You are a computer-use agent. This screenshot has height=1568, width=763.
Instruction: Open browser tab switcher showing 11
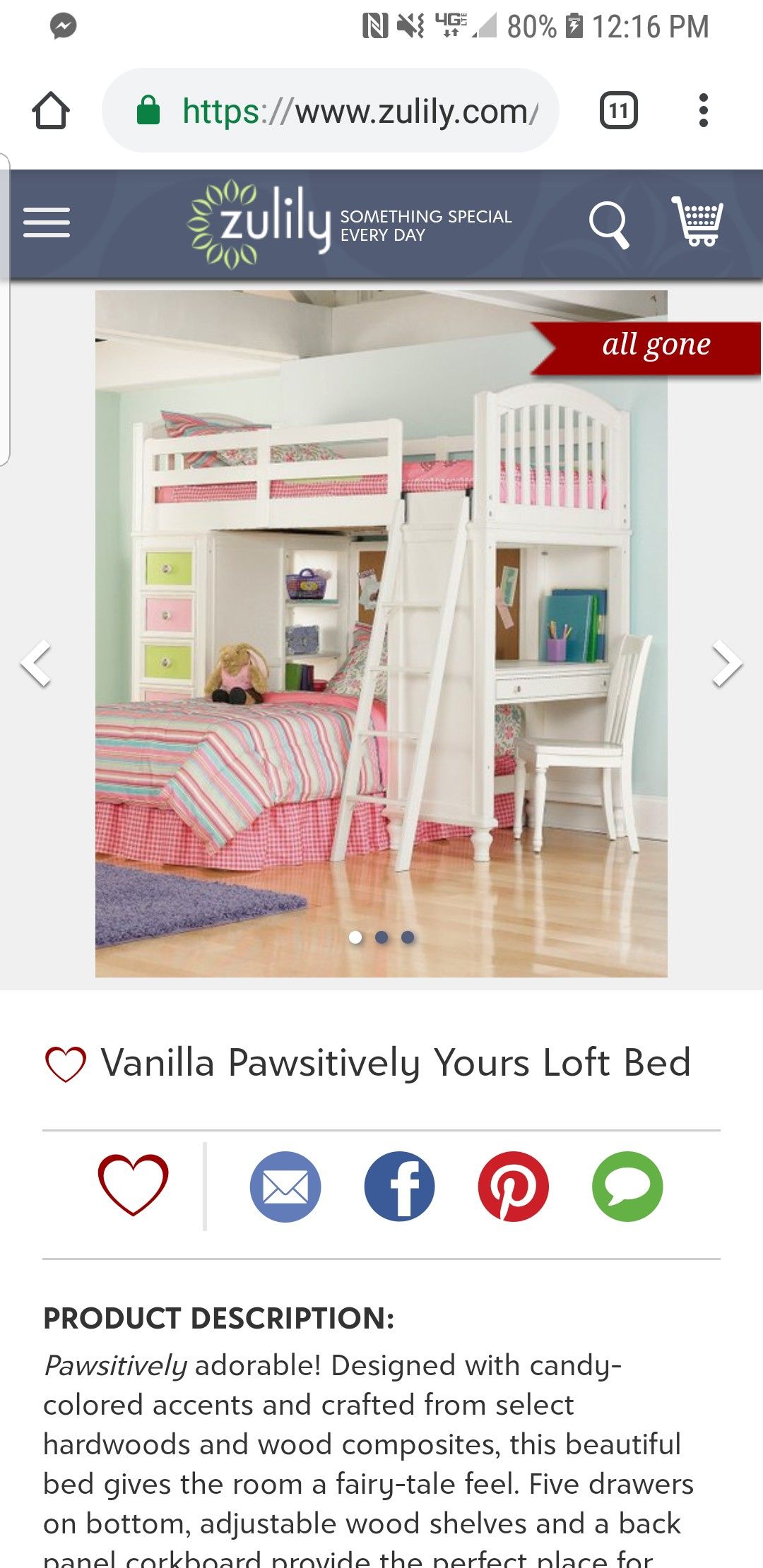(x=619, y=110)
